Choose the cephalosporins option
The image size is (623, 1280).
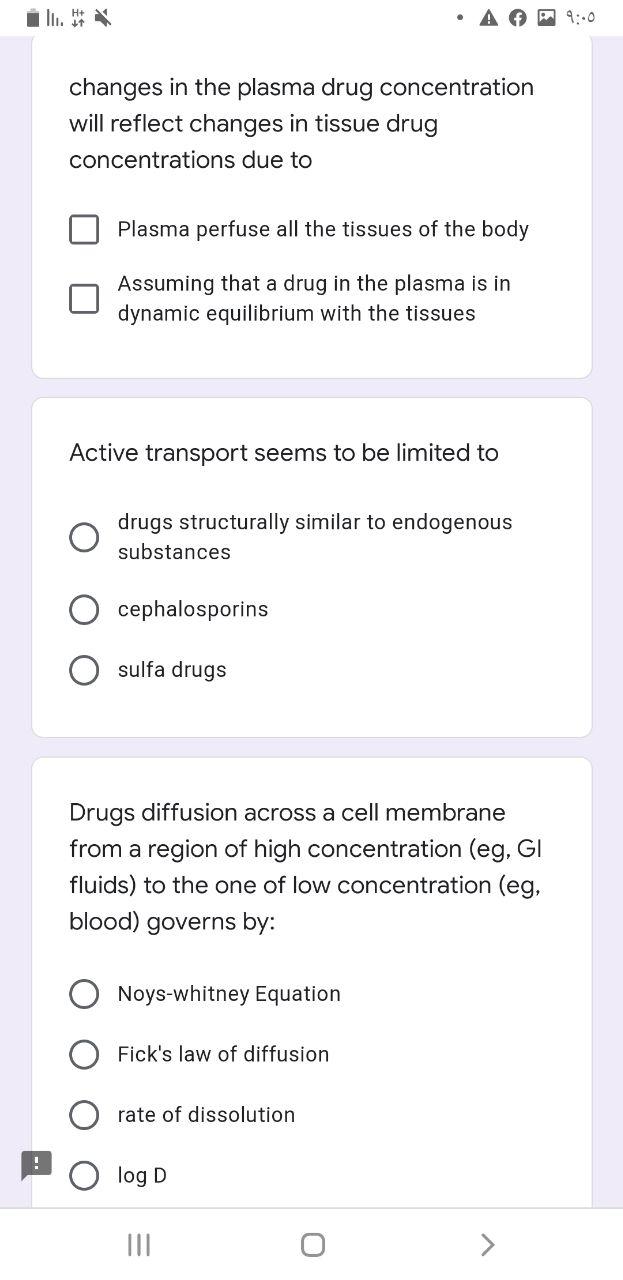(84, 609)
